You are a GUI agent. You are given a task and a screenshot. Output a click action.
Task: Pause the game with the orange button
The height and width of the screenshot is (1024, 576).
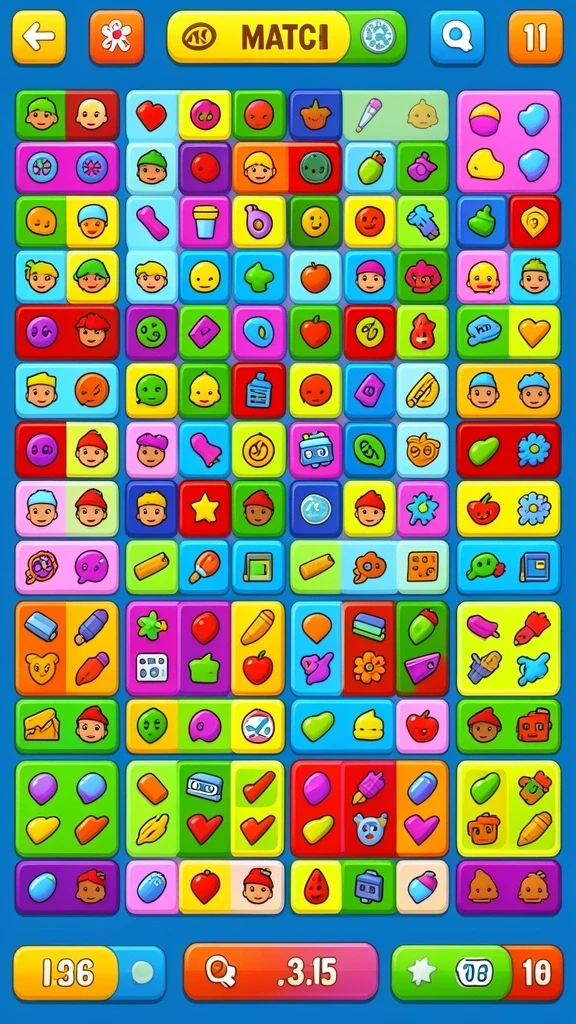(x=536, y=37)
